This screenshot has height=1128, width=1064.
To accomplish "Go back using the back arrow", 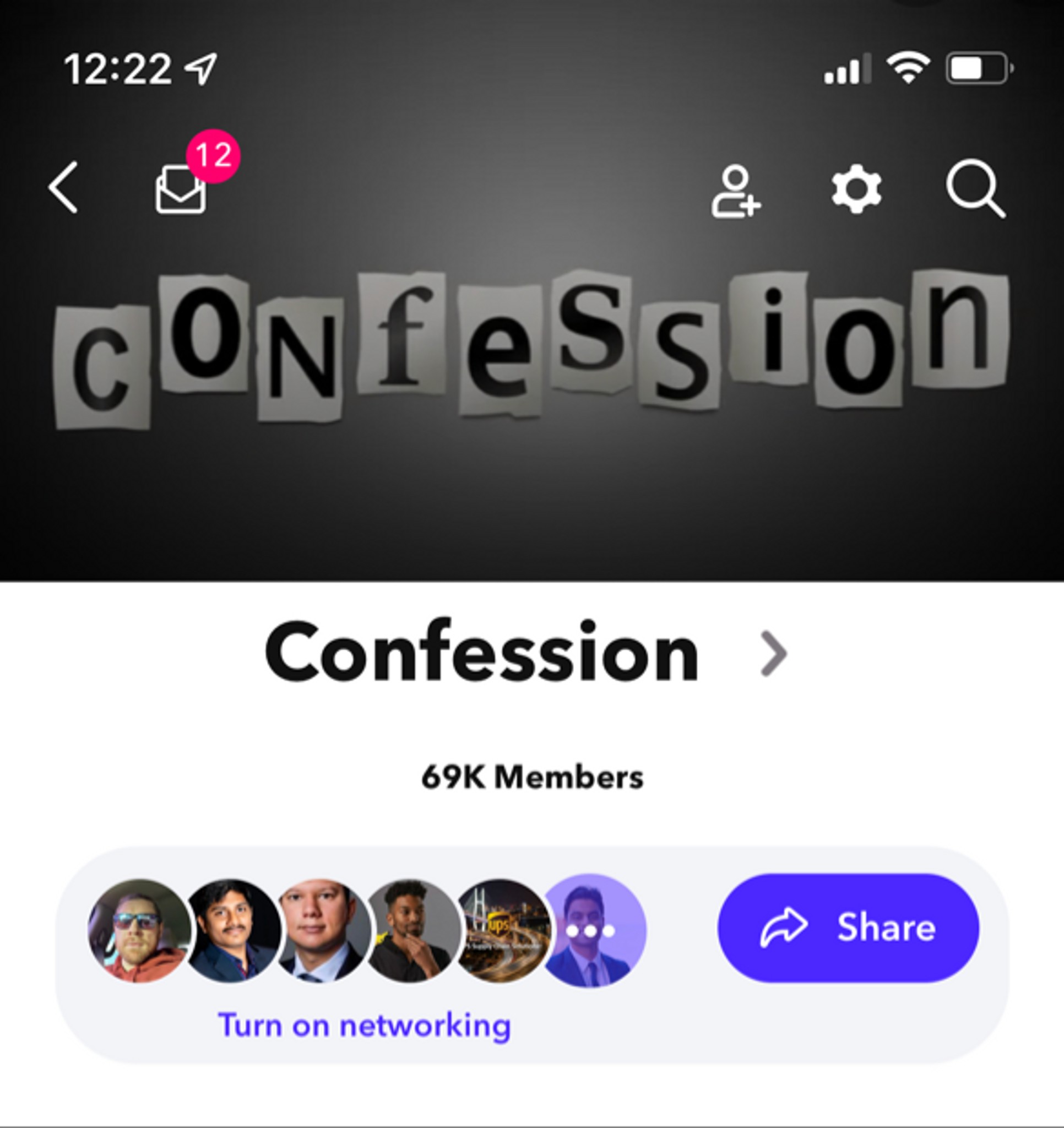I will pos(63,188).
